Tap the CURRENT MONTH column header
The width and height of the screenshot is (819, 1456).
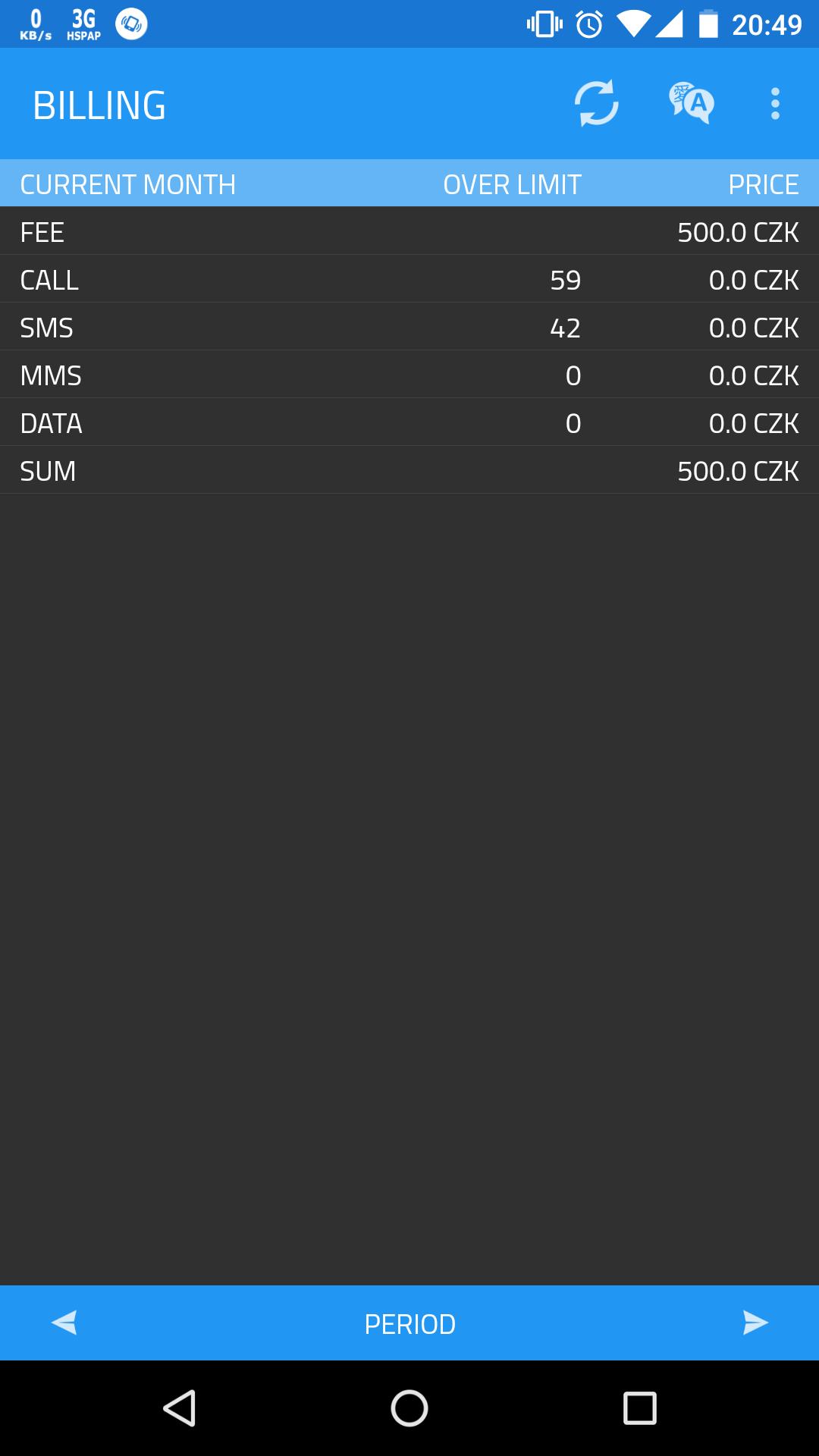click(x=127, y=183)
